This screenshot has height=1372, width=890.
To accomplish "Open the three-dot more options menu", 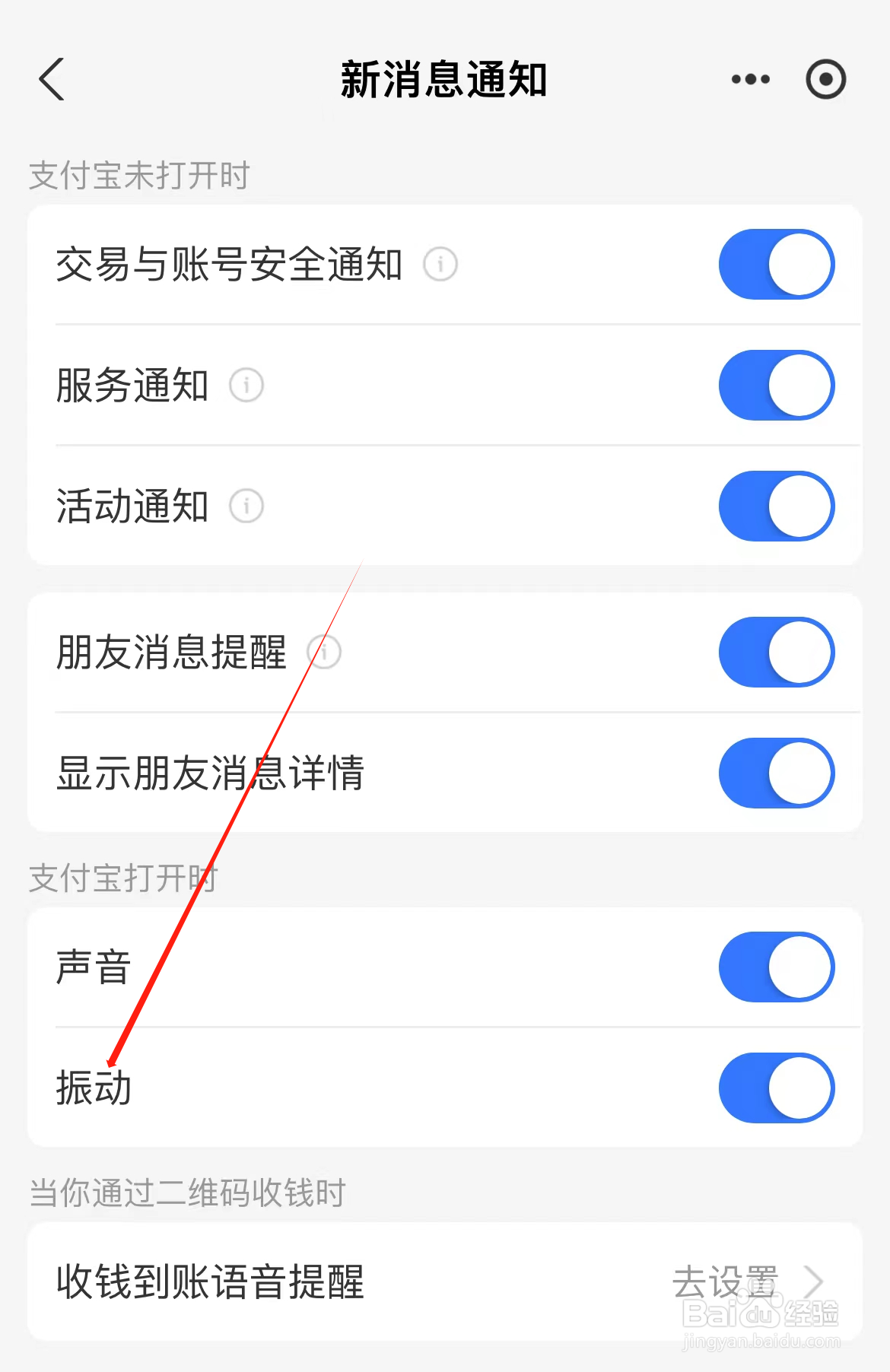I will coord(749,78).
